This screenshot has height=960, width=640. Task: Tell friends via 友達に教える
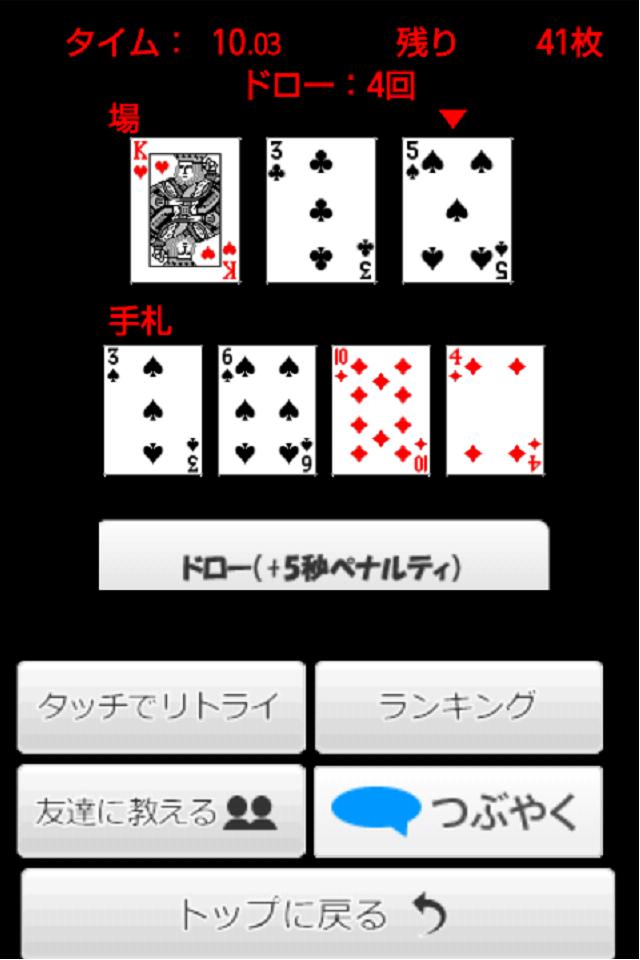tap(161, 811)
